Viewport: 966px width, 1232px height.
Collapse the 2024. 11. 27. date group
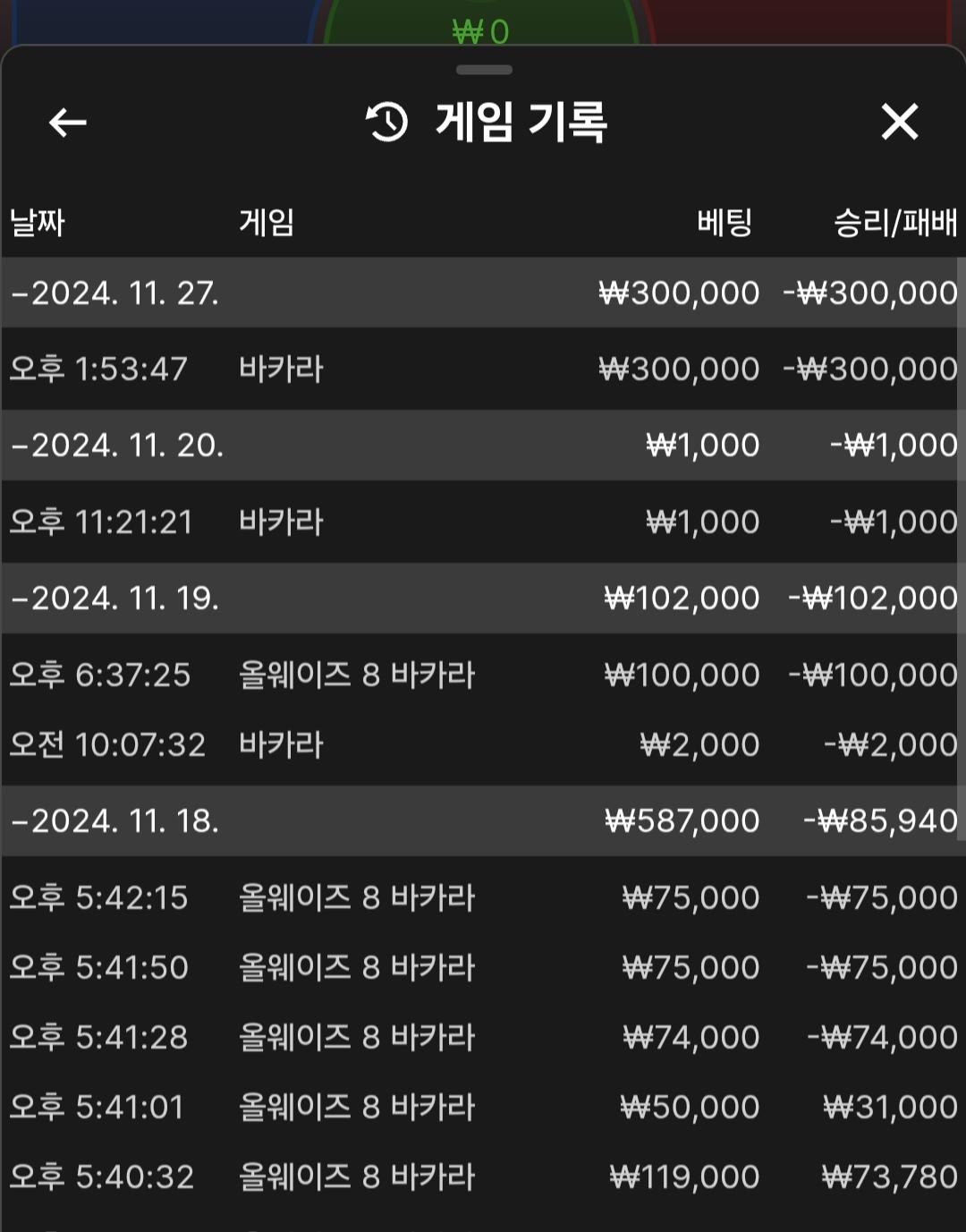pos(116,293)
